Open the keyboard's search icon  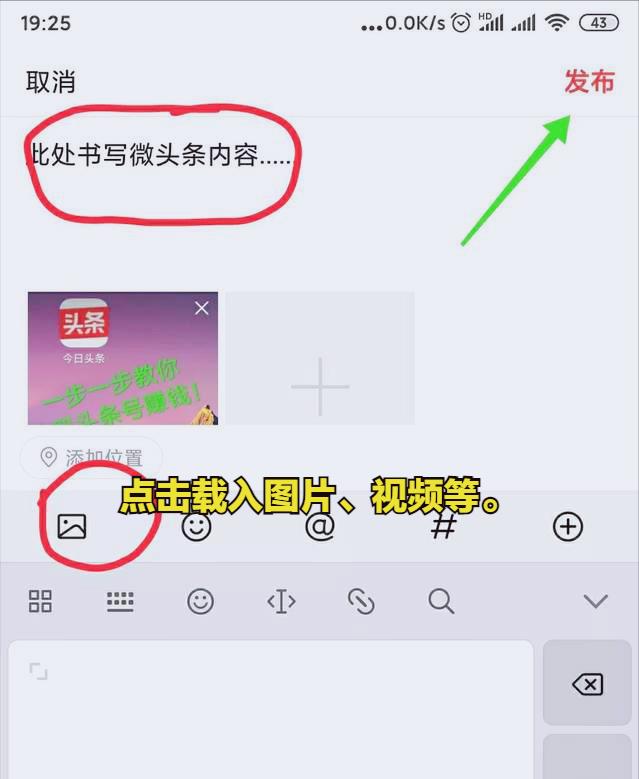441,601
